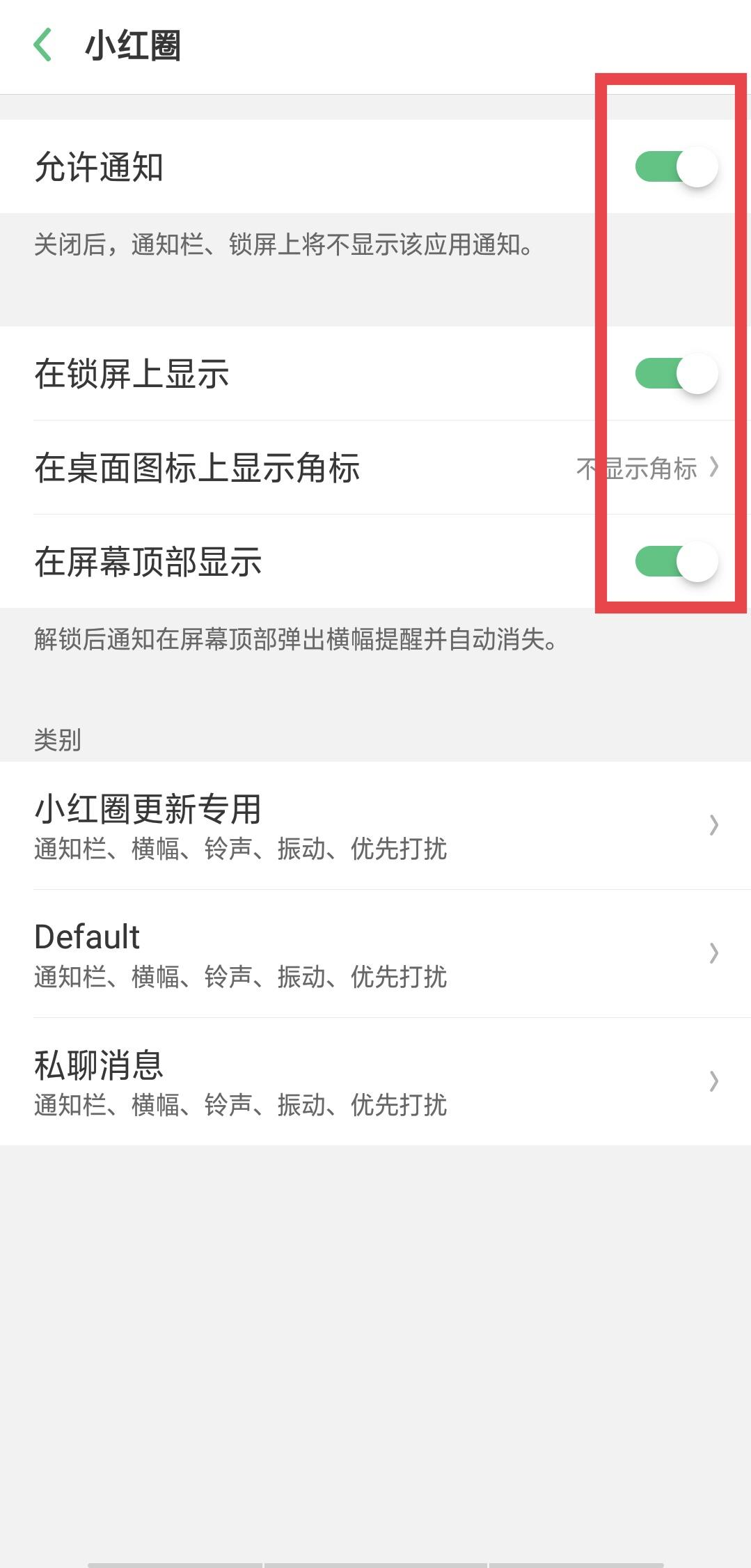Toggle off 在屏幕顶部显示
751x1568 pixels.
[675, 562]
